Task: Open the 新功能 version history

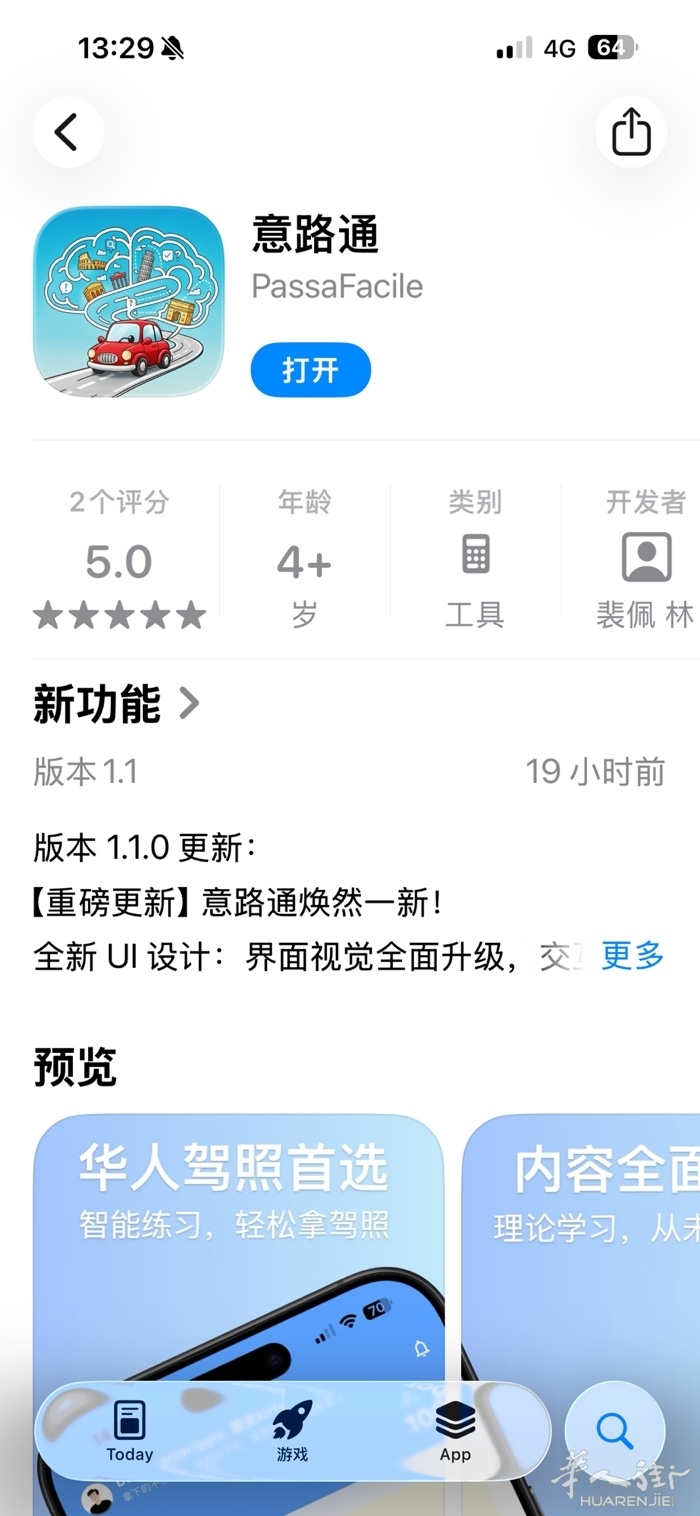Action: coord(116,705)
